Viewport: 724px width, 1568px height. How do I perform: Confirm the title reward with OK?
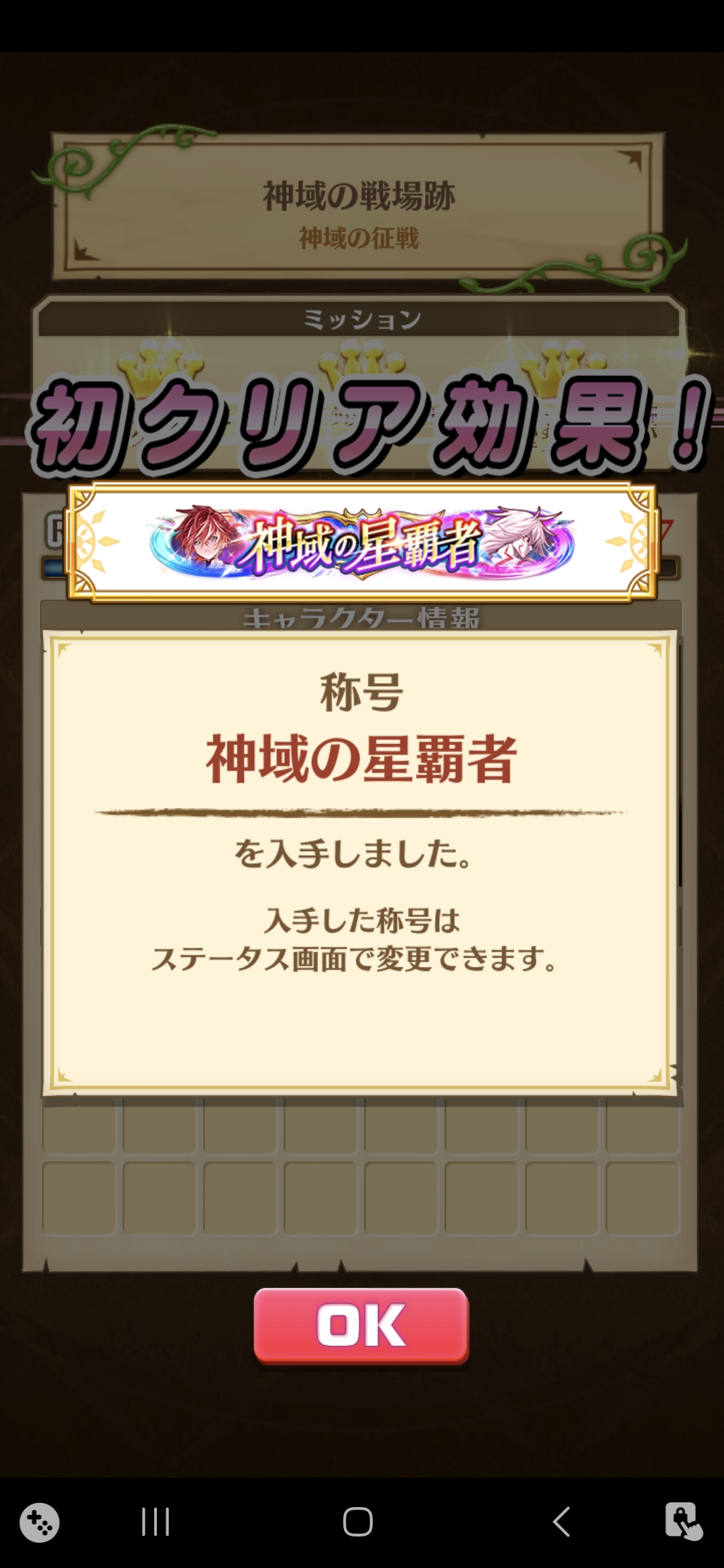click(x=361, y=1325)
